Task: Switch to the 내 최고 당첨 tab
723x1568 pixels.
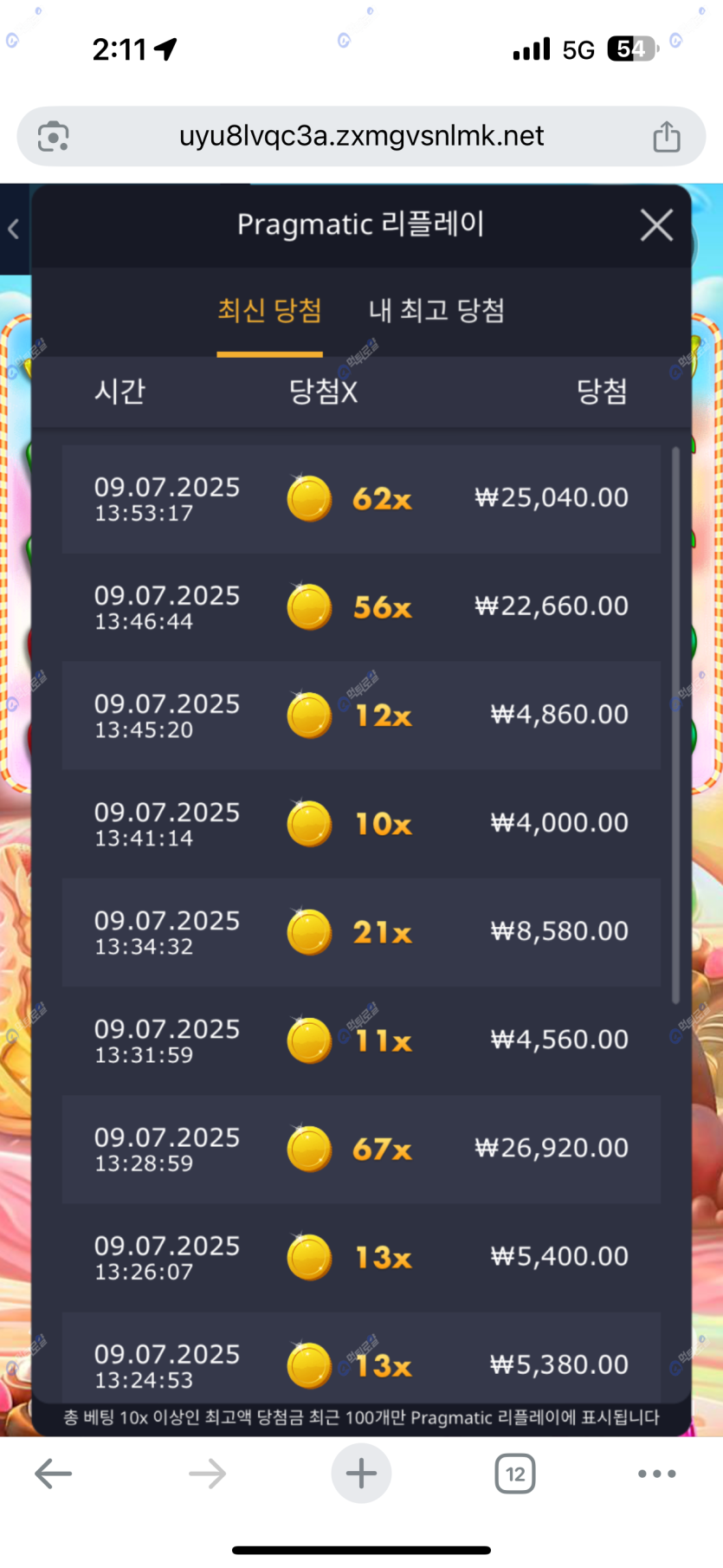Action: [436, 310]
